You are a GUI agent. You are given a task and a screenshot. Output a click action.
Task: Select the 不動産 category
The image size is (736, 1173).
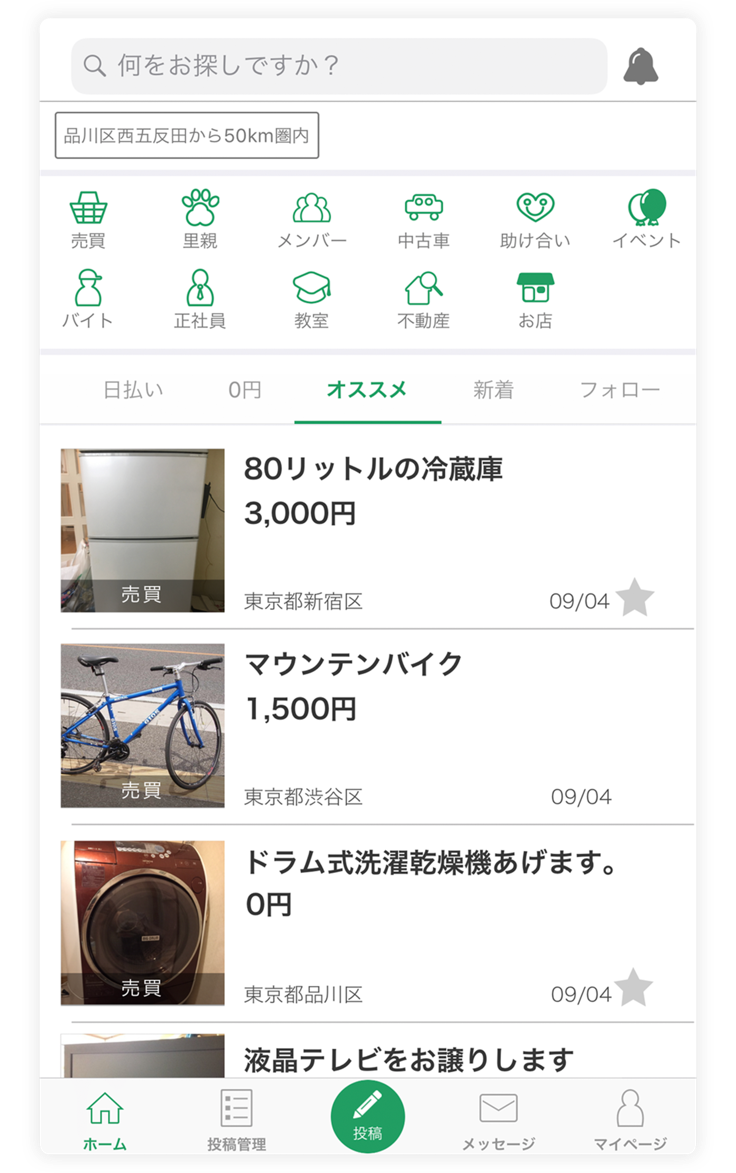pos(423,299)
